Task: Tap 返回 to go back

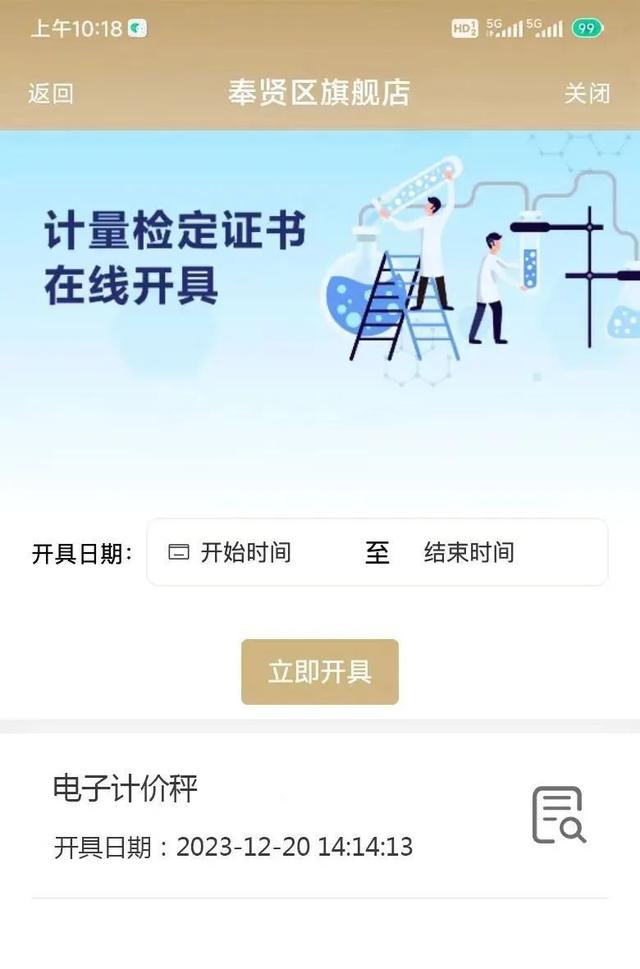Action: pyautogui.click(x=50, y=94)
